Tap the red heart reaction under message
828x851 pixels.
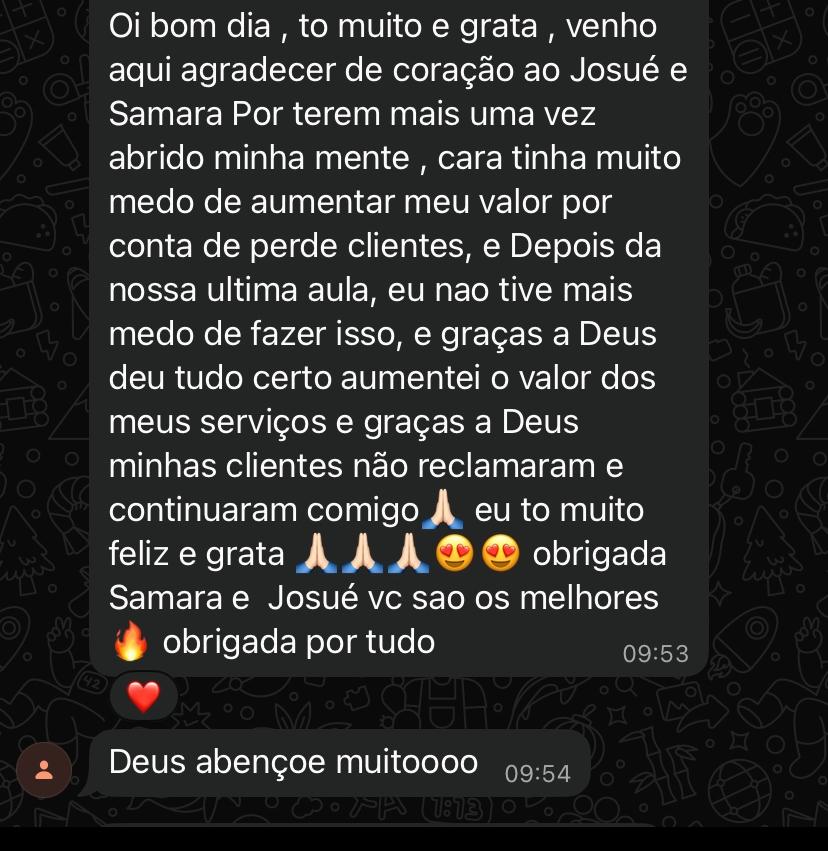coord(144,696)
